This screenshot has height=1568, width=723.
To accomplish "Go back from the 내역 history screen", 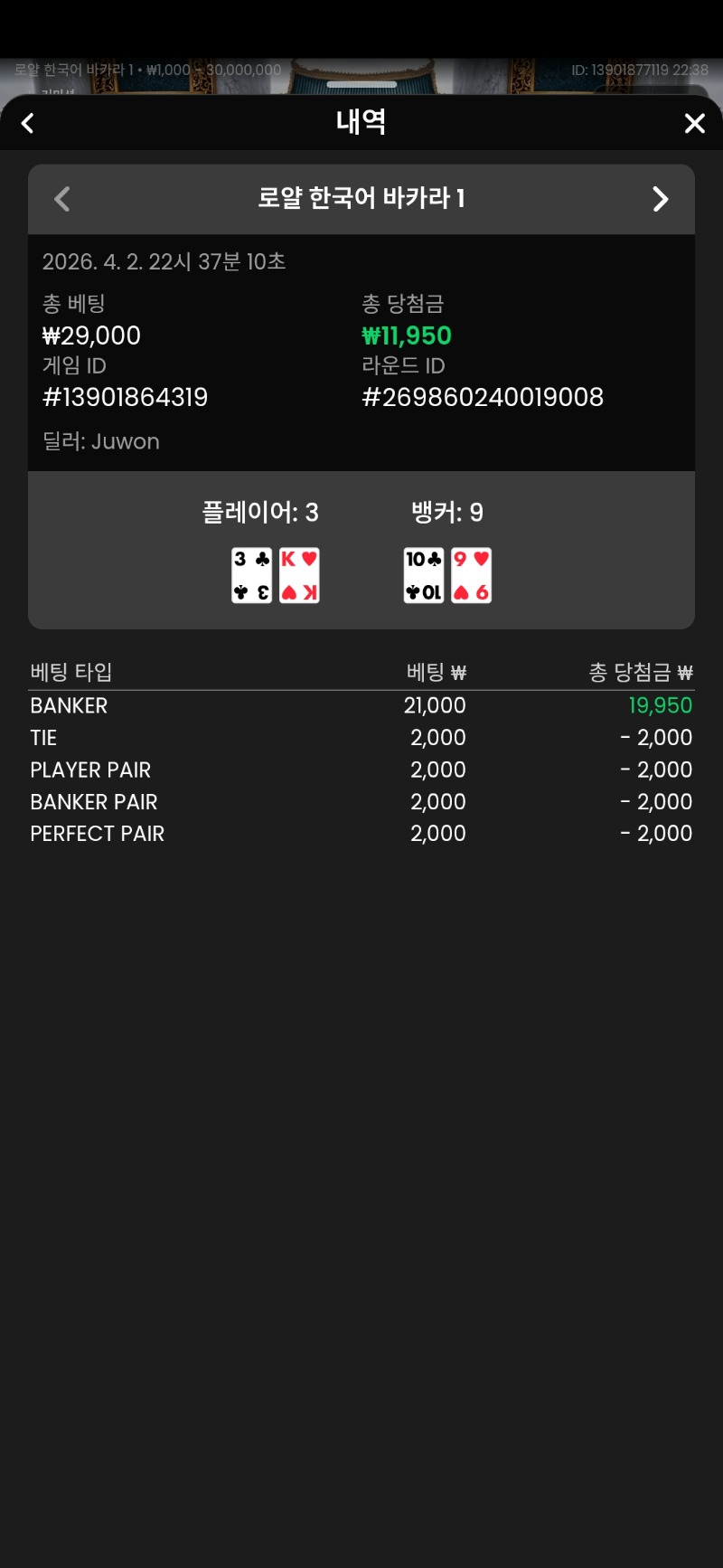I will coord(28,123).
